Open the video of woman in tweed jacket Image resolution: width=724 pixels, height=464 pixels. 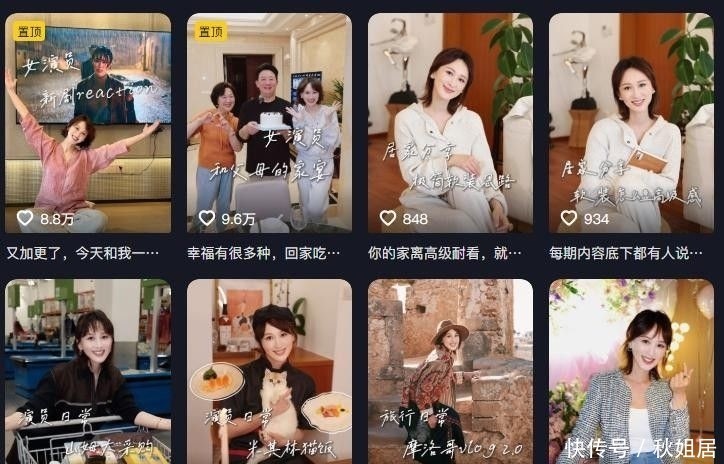(631, 371)
